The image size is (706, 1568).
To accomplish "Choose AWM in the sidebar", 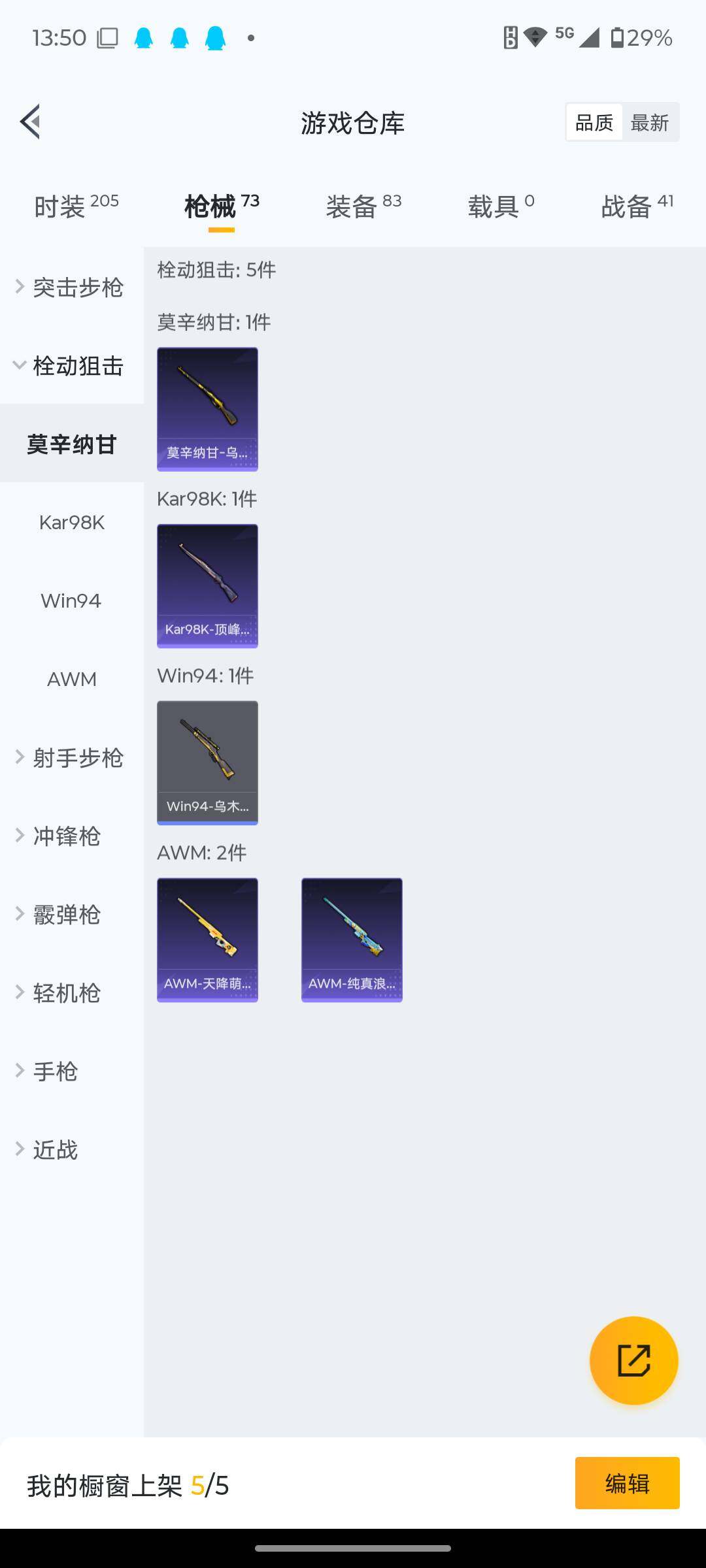I will pos(72,679).
